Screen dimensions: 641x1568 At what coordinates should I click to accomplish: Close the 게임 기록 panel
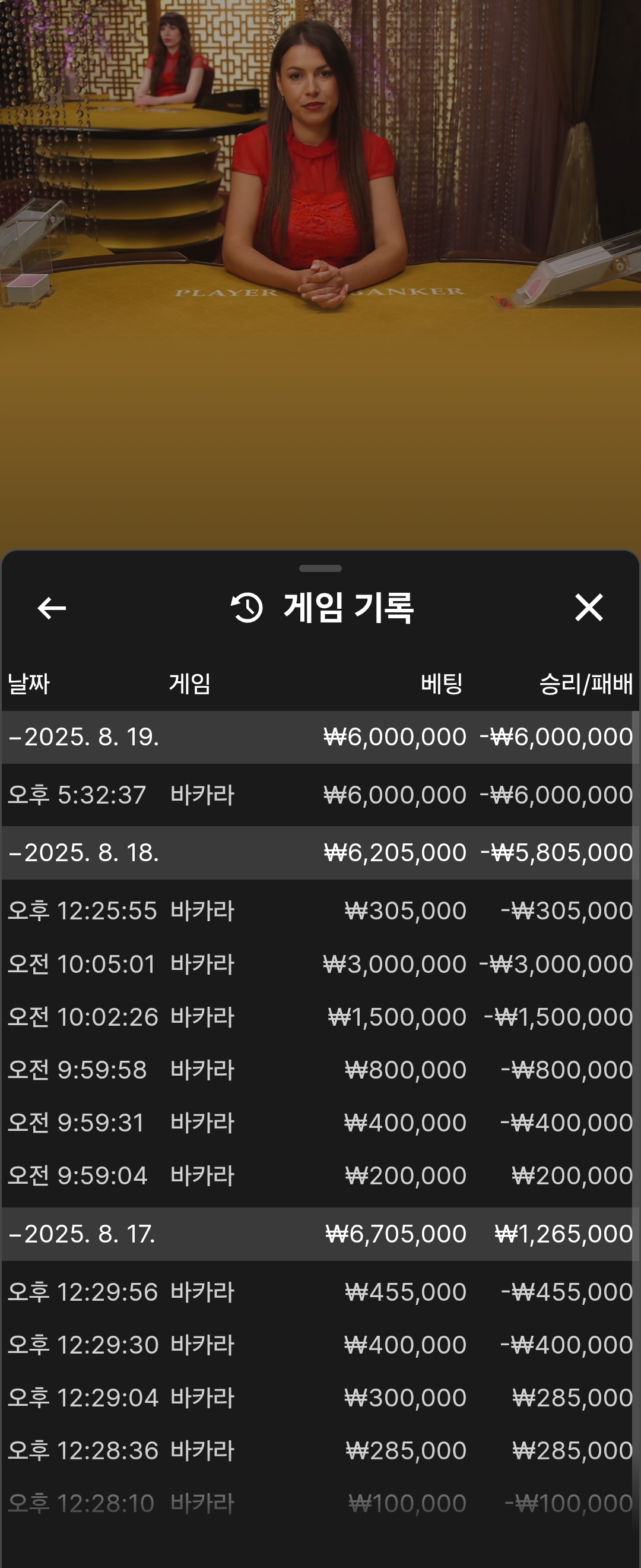588,608
